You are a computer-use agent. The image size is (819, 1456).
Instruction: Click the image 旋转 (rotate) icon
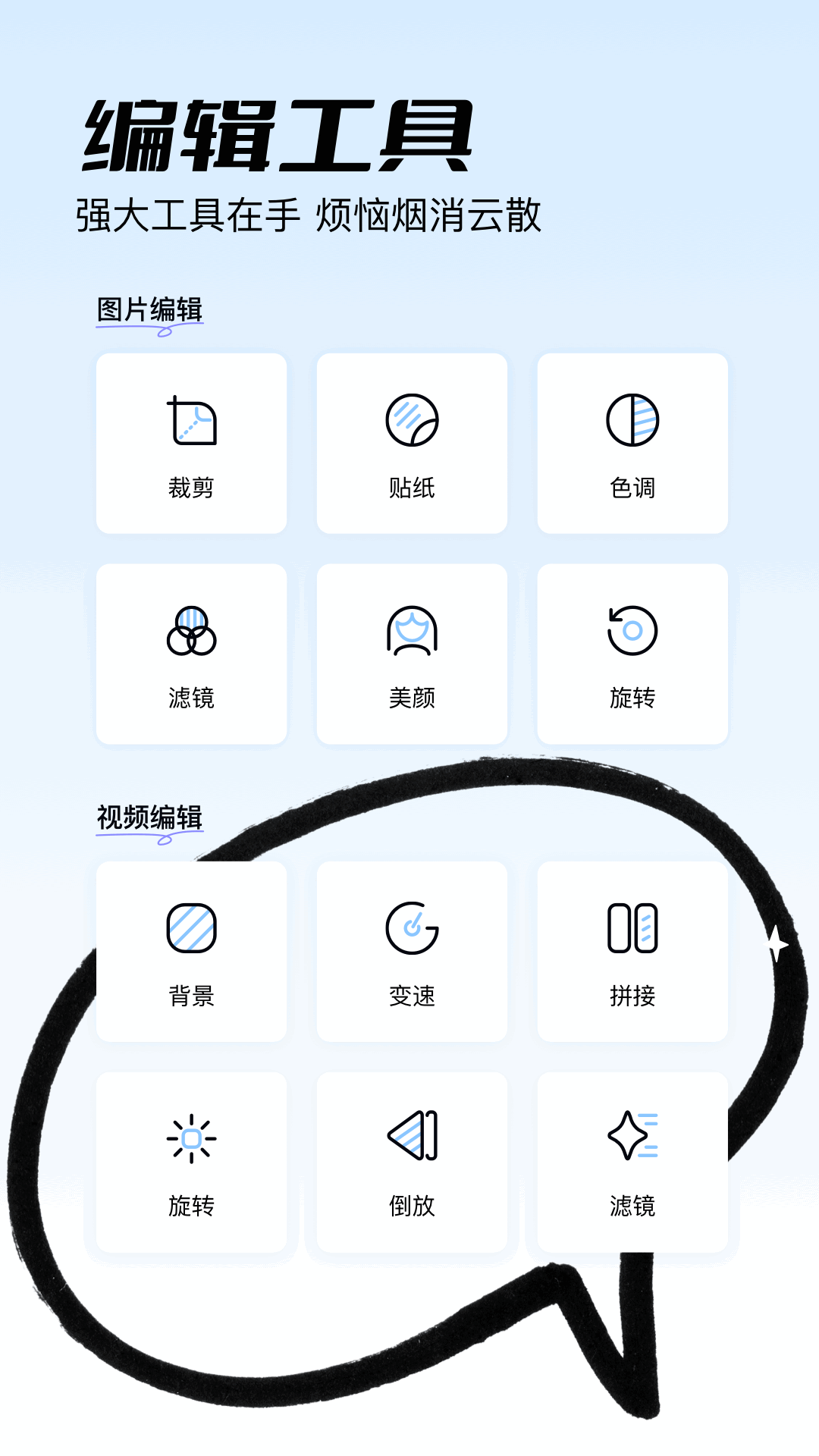coord(632,632)
